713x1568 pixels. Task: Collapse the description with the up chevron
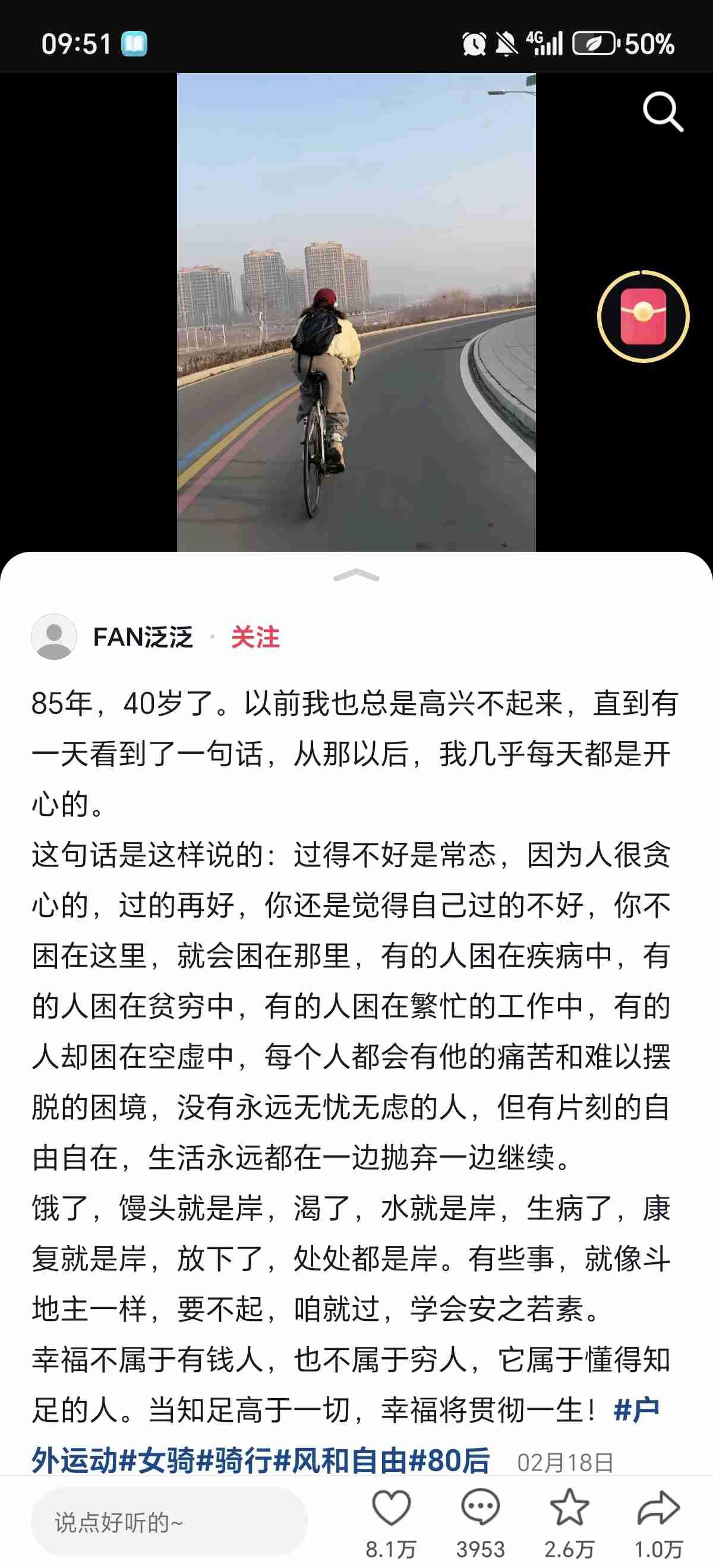pyautogui.click(x=356, y=574)
